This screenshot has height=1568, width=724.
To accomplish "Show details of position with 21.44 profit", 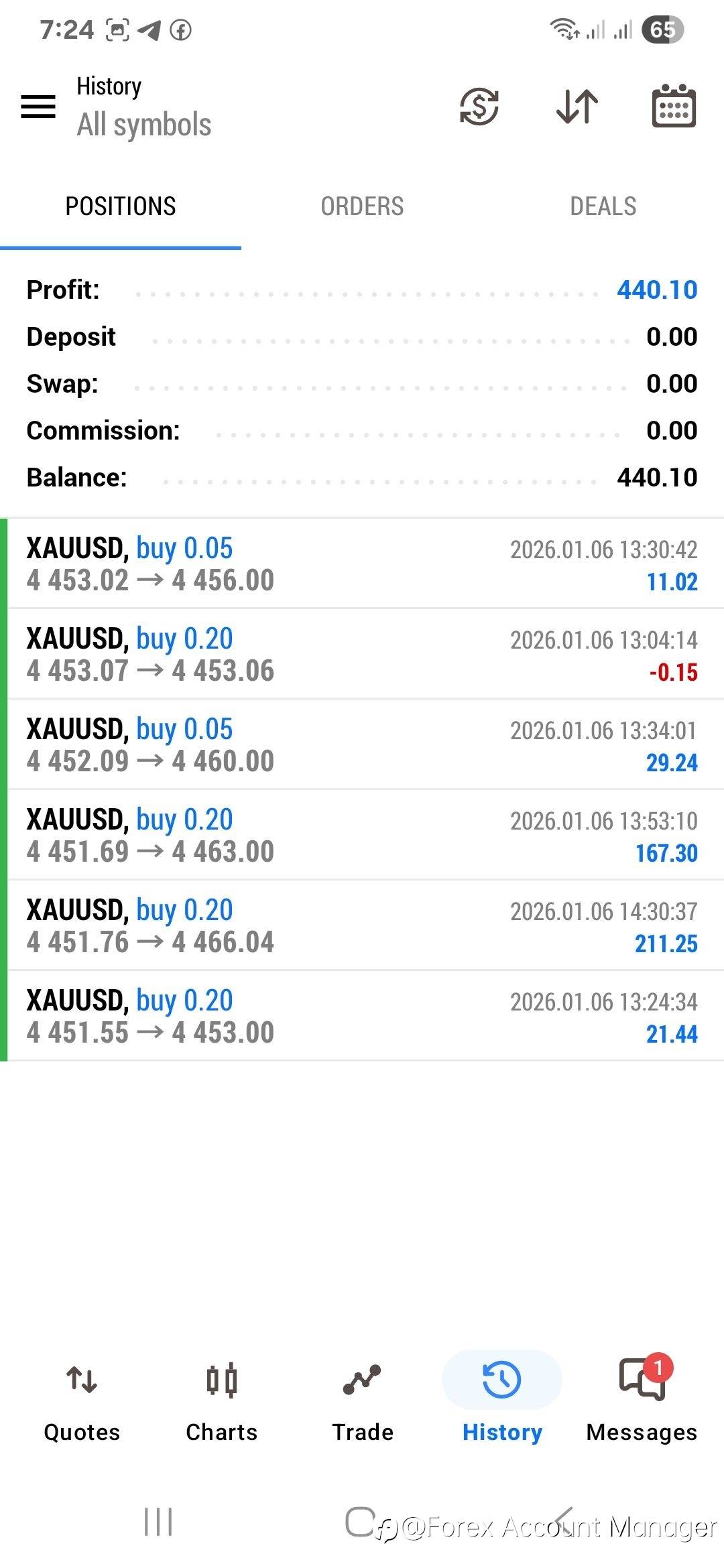I will point(362,1016).
